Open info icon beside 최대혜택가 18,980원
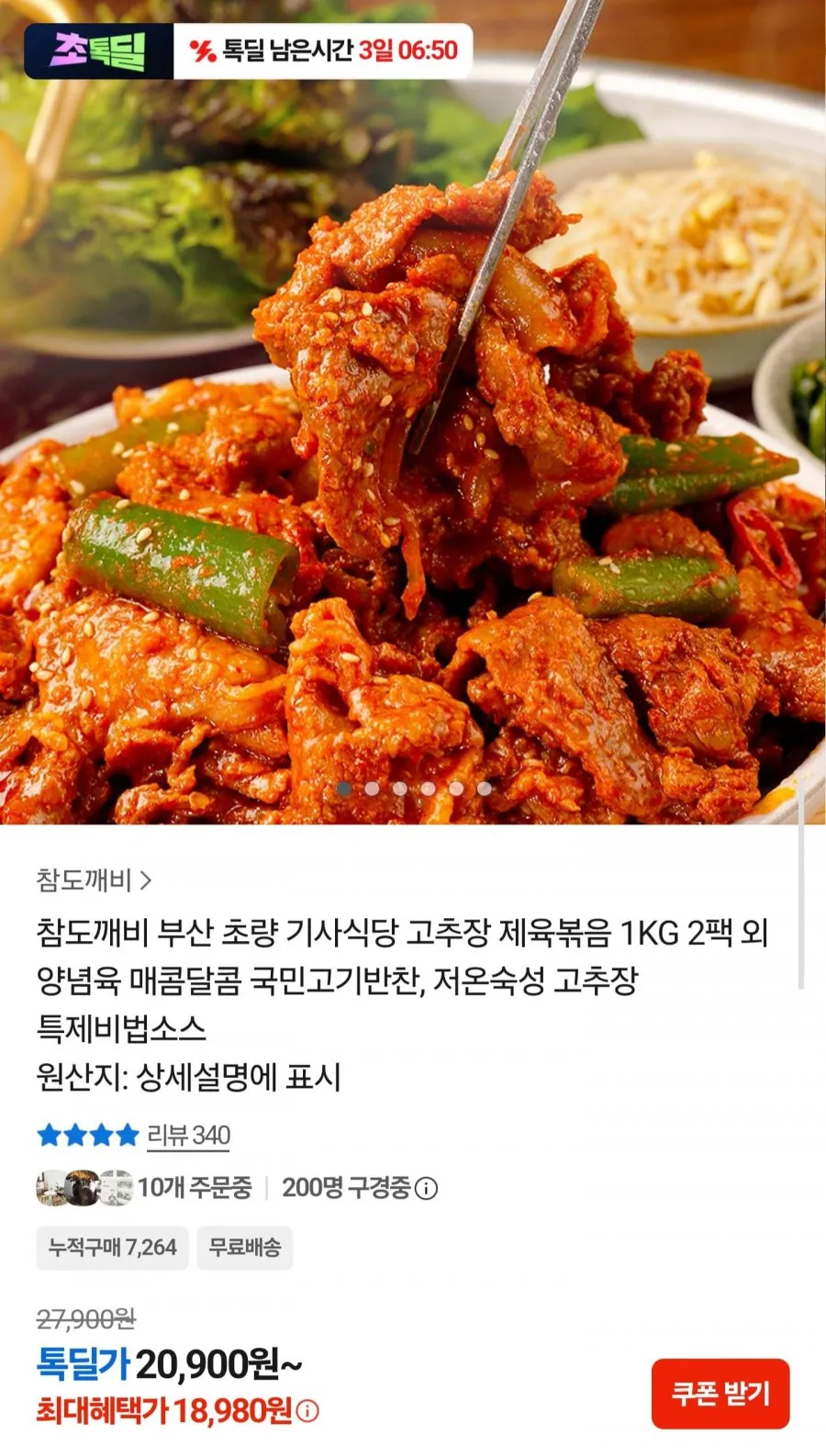This screenshot has height=1456, width=826. click(308, 1411)
